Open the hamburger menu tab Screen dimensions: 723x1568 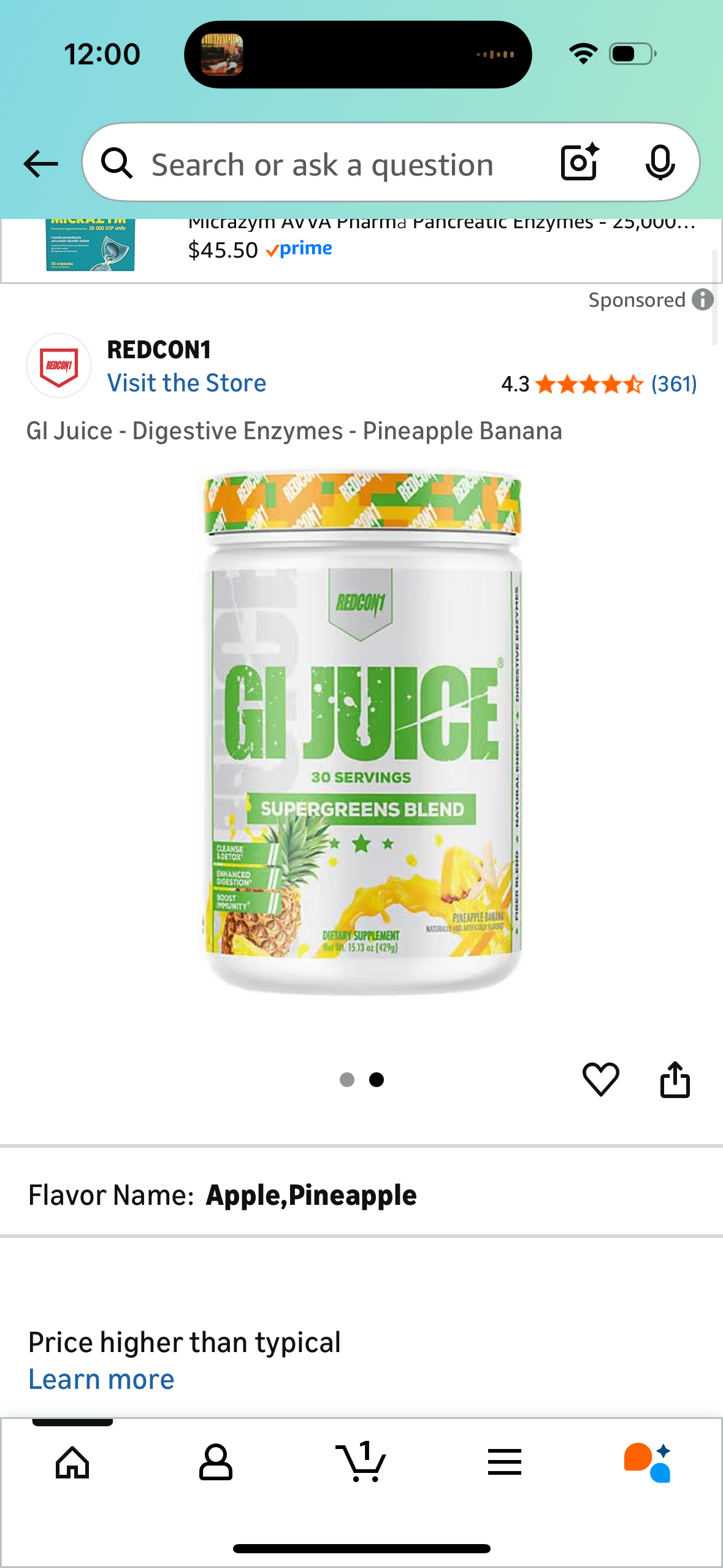(x=505, y=1463)
